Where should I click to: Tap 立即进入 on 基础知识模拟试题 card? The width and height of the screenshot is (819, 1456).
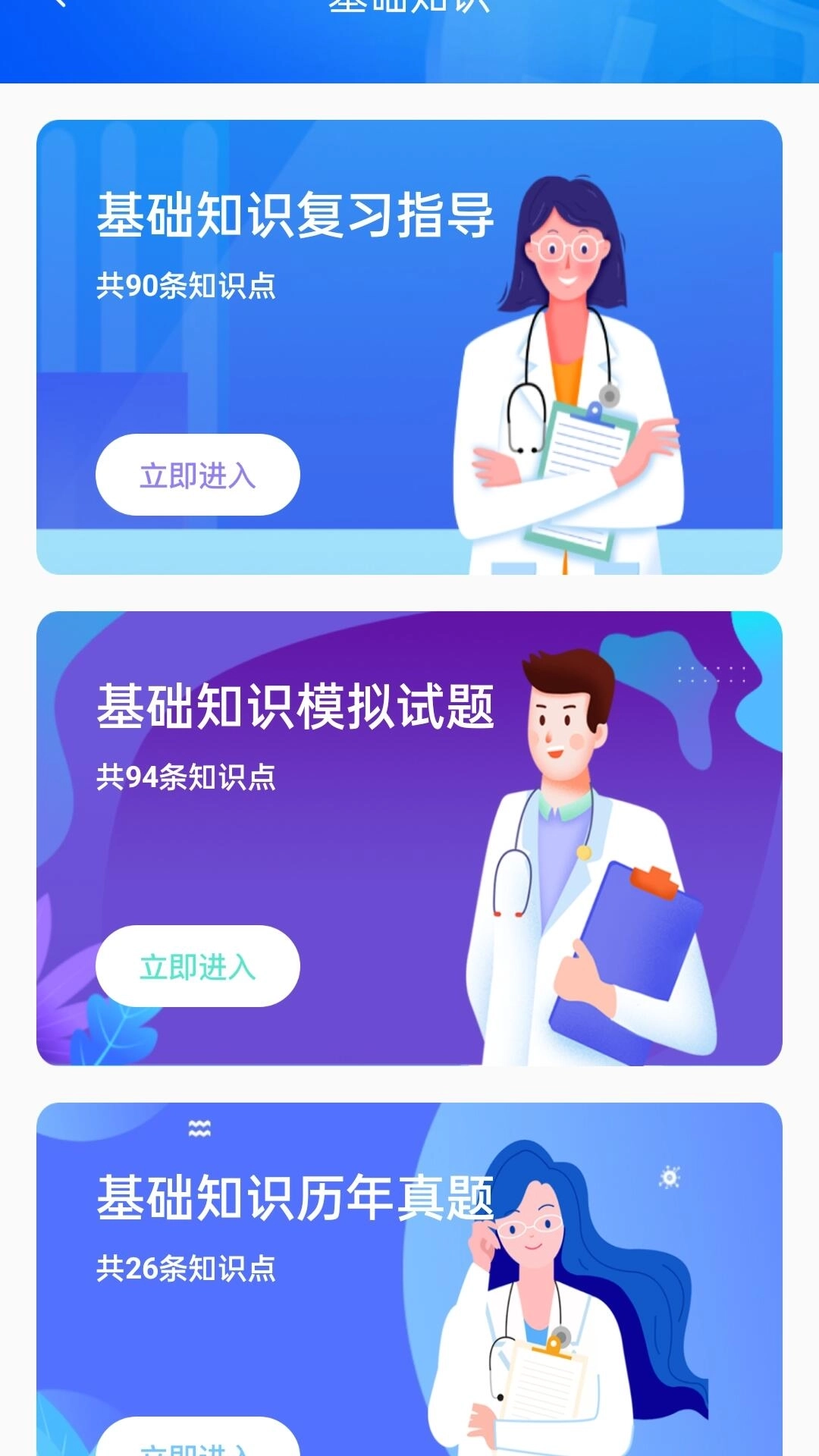click(x=196, y=966)
